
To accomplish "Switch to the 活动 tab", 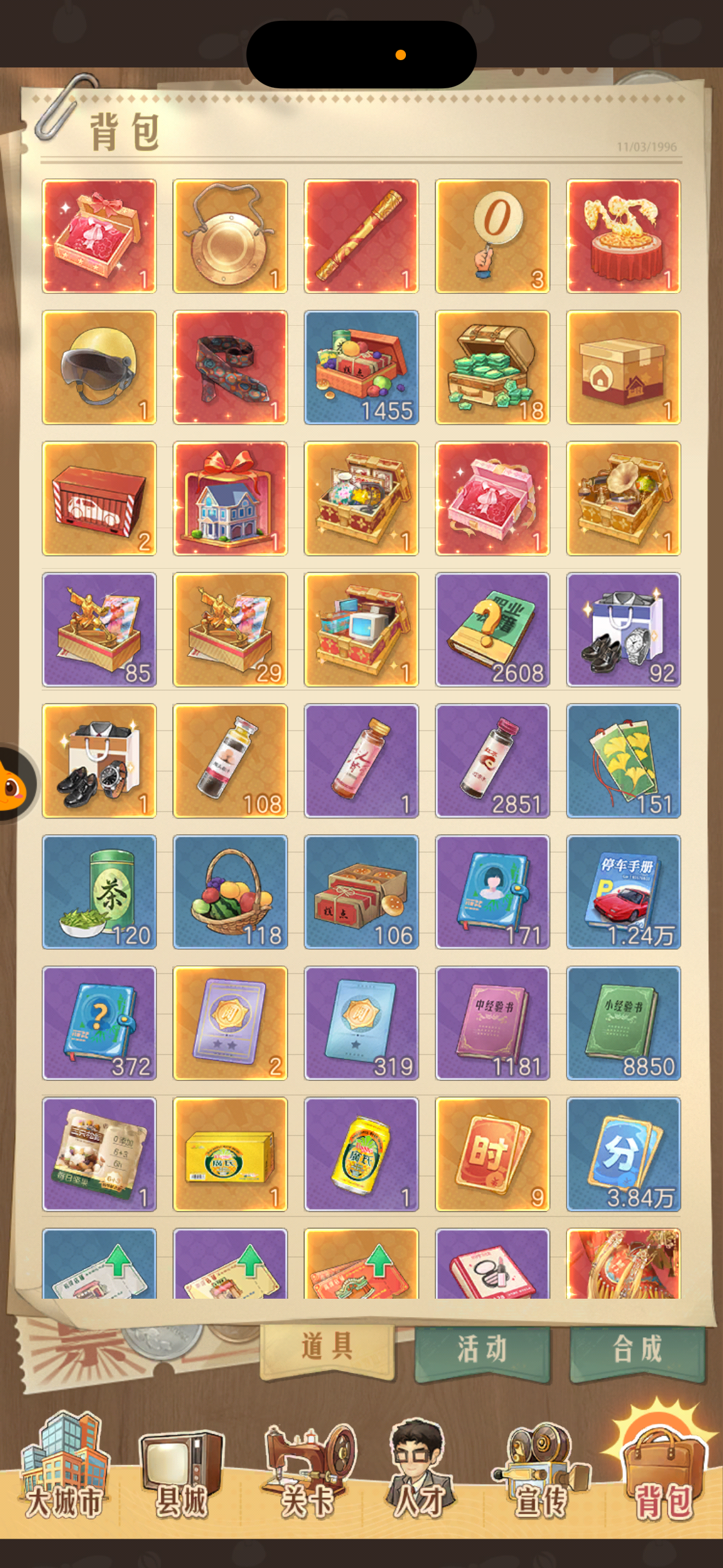I will point(482,1350).
